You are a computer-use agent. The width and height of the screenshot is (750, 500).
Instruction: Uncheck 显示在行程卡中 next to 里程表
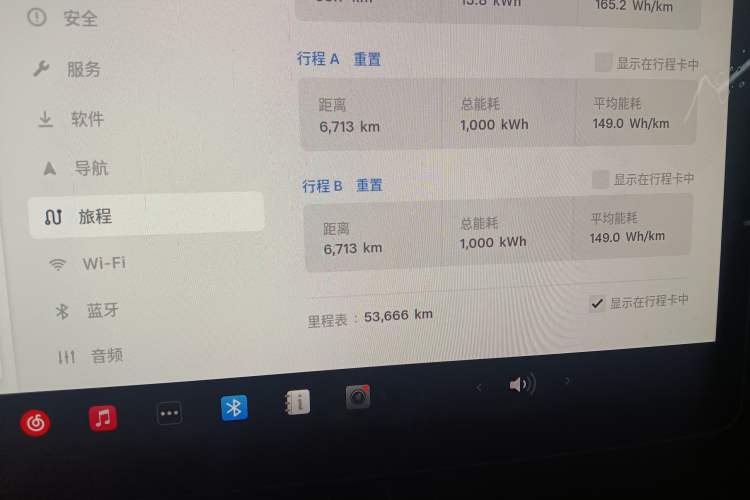(x=597, y=303)
